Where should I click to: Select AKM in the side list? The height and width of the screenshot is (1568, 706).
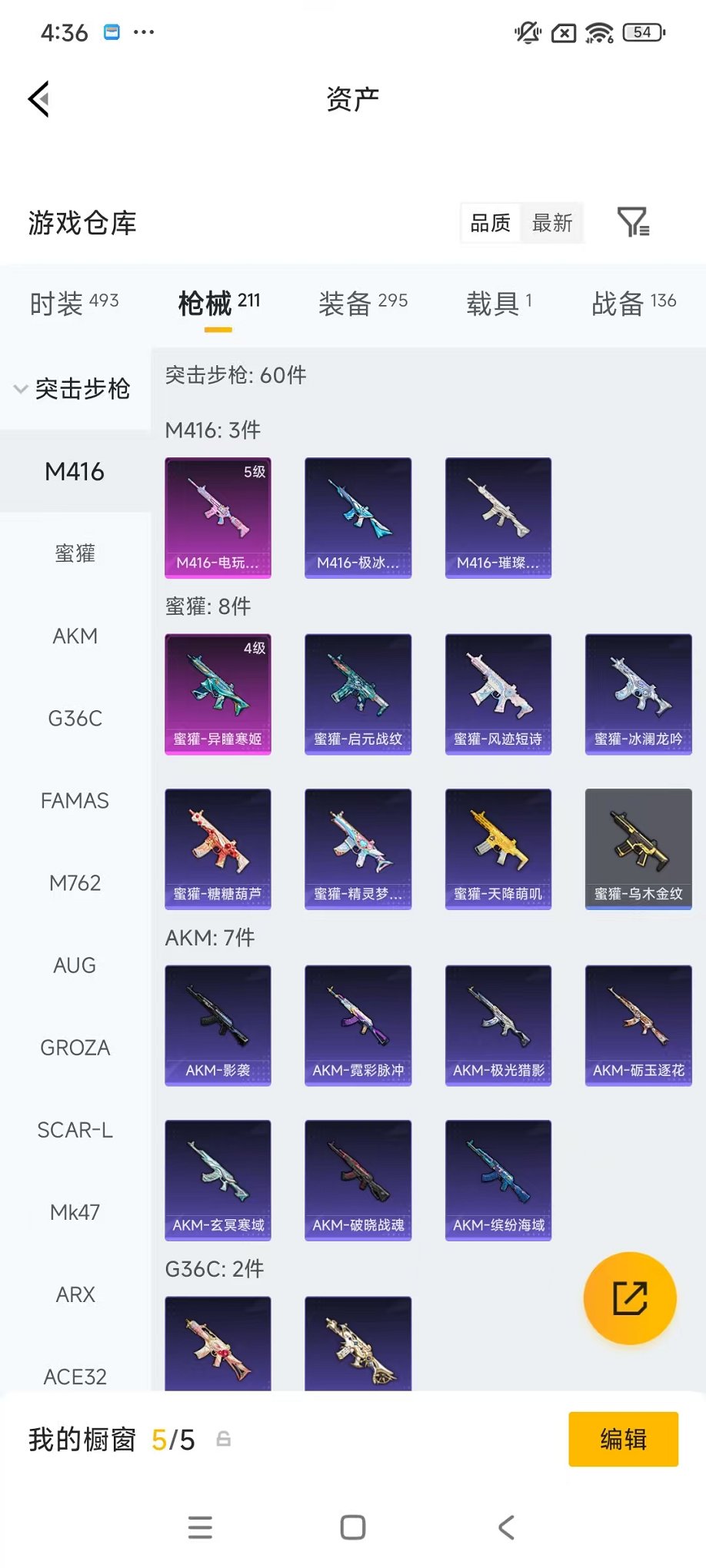click(x=75, y=636)
